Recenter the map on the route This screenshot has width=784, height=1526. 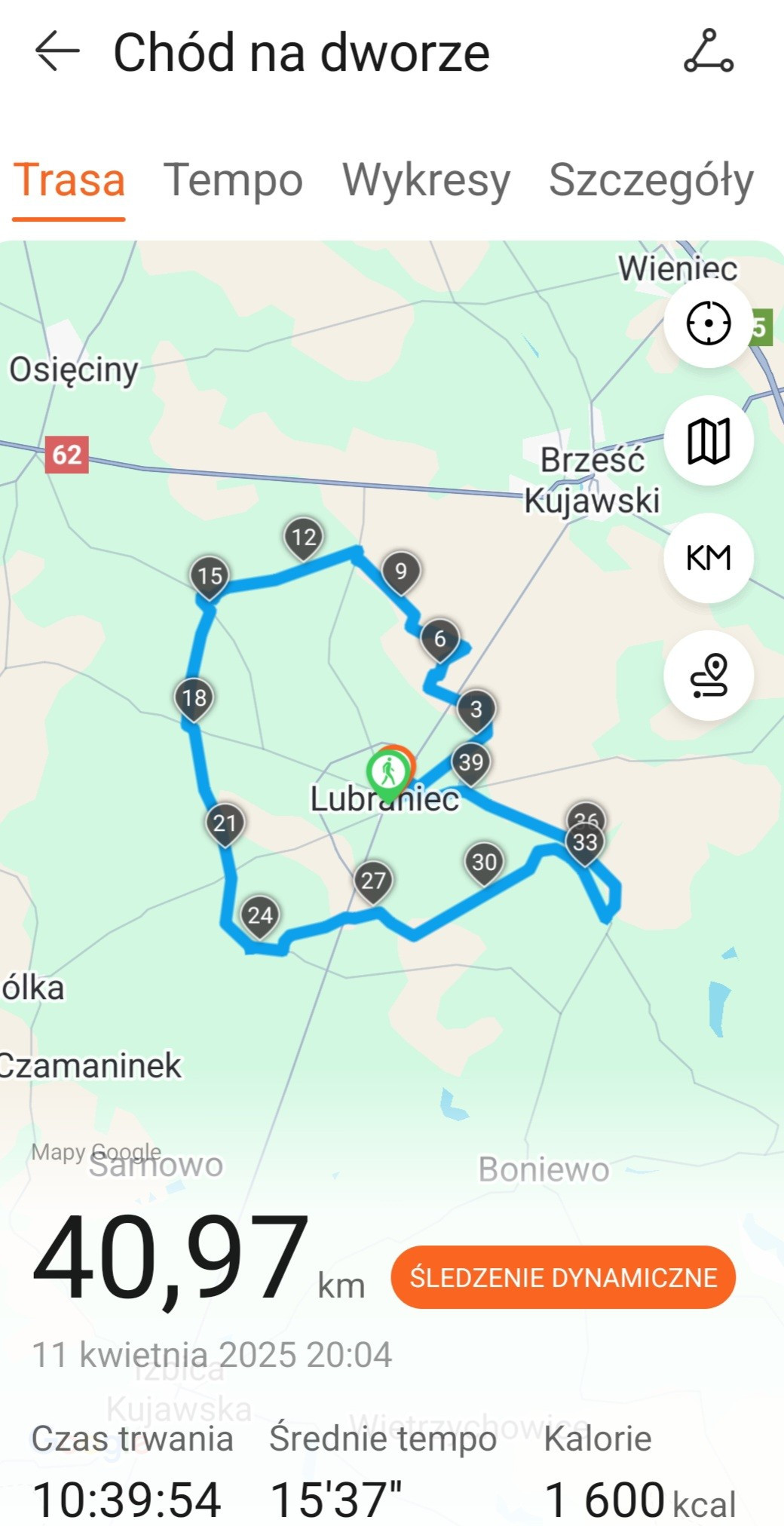(x=708, y=323)
